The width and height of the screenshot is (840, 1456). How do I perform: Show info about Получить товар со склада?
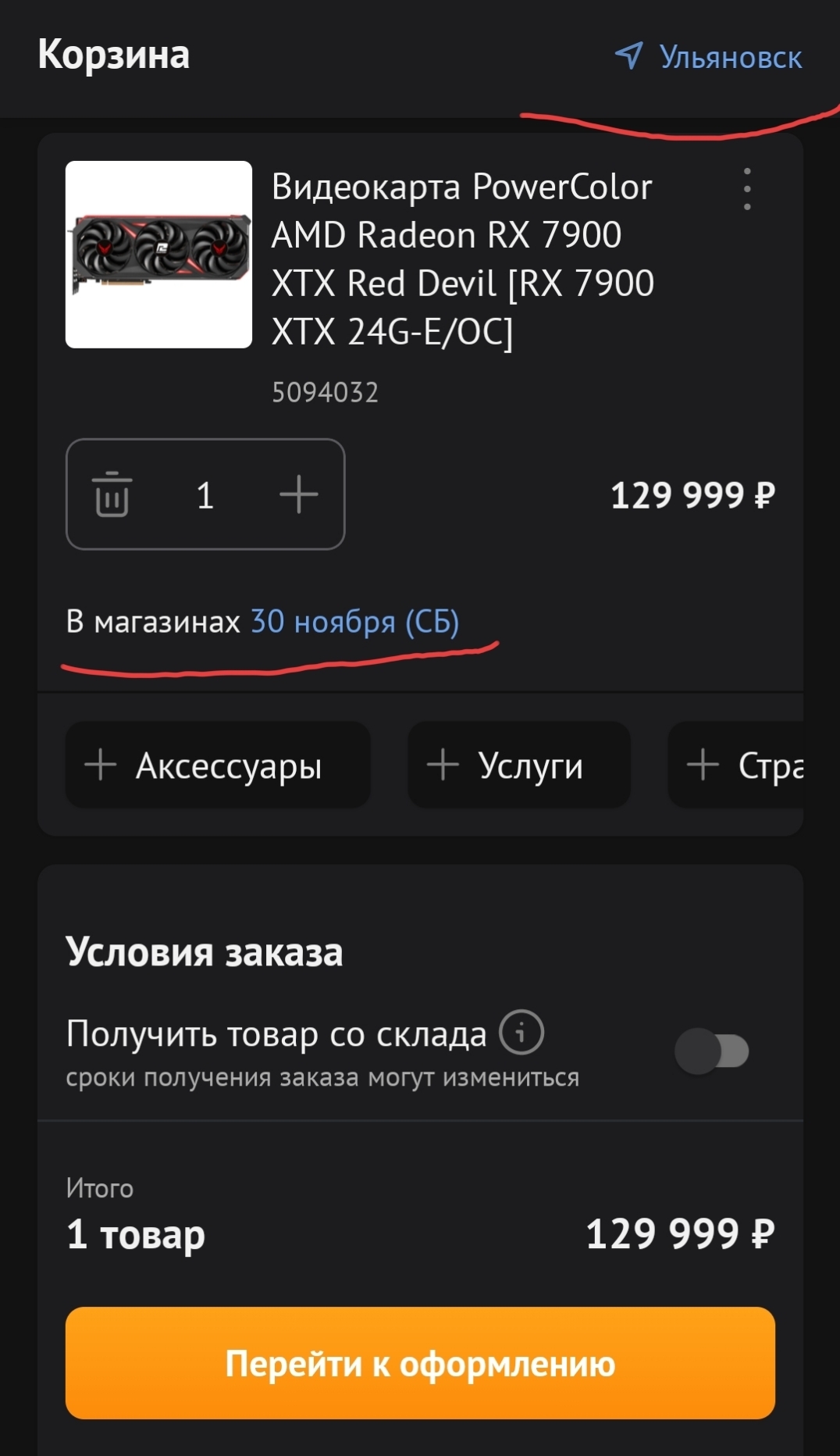click(x=521, y=1032)
